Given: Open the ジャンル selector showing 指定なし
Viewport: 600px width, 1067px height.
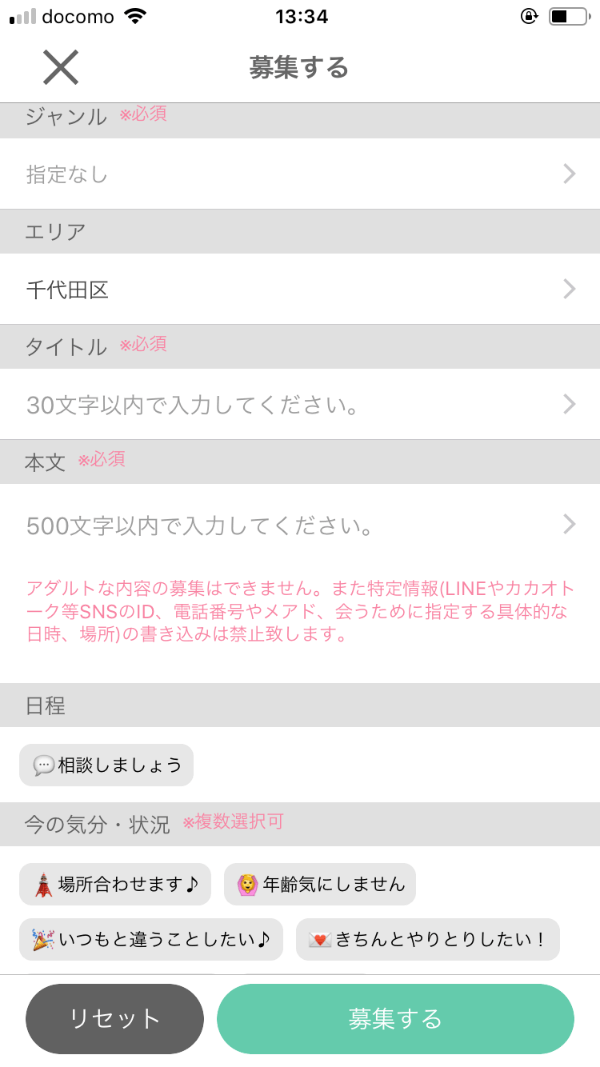Looking at the screenshot, I should [x=300, y=174].
